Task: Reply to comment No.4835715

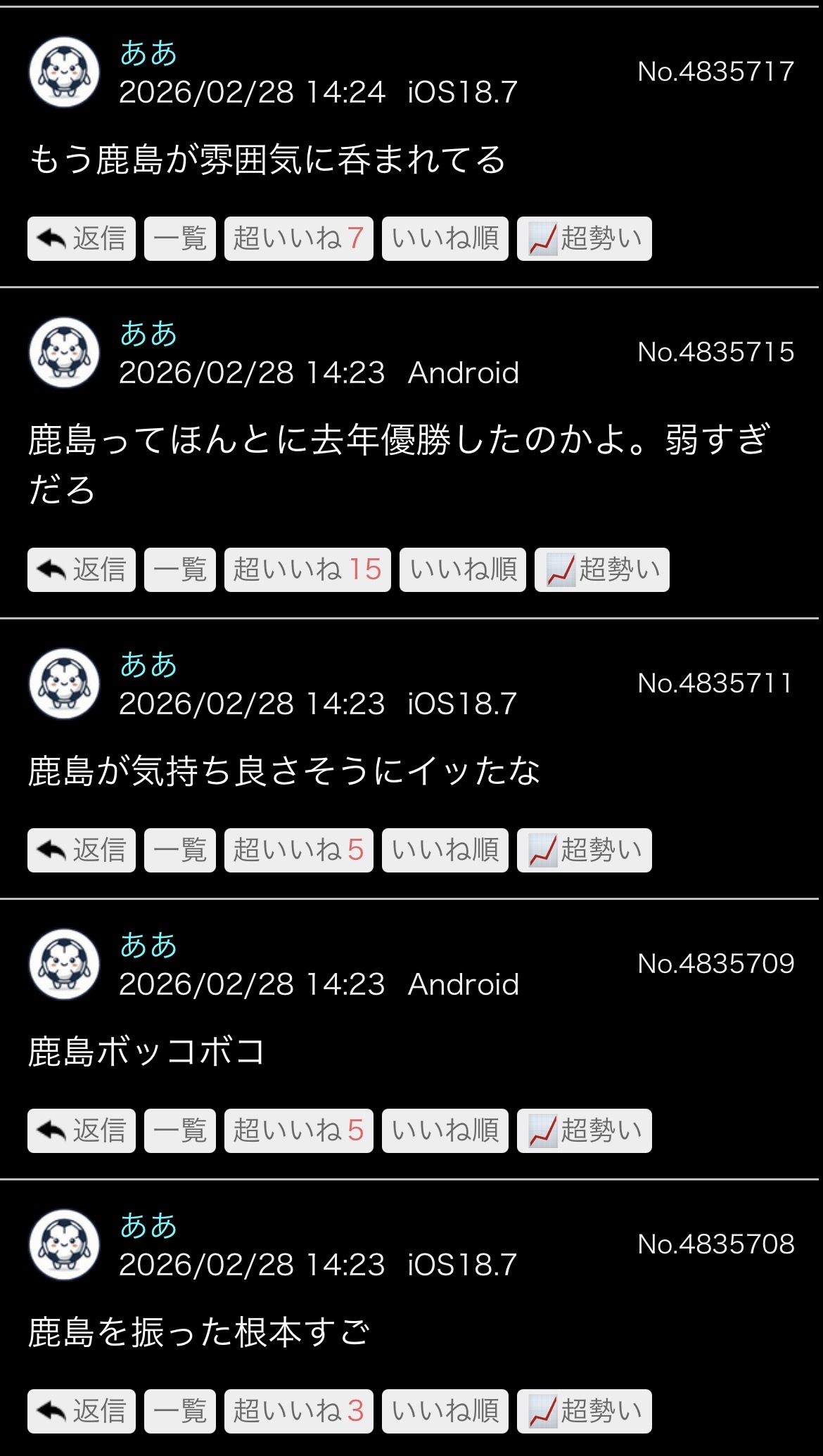Action: pos(82,569)
